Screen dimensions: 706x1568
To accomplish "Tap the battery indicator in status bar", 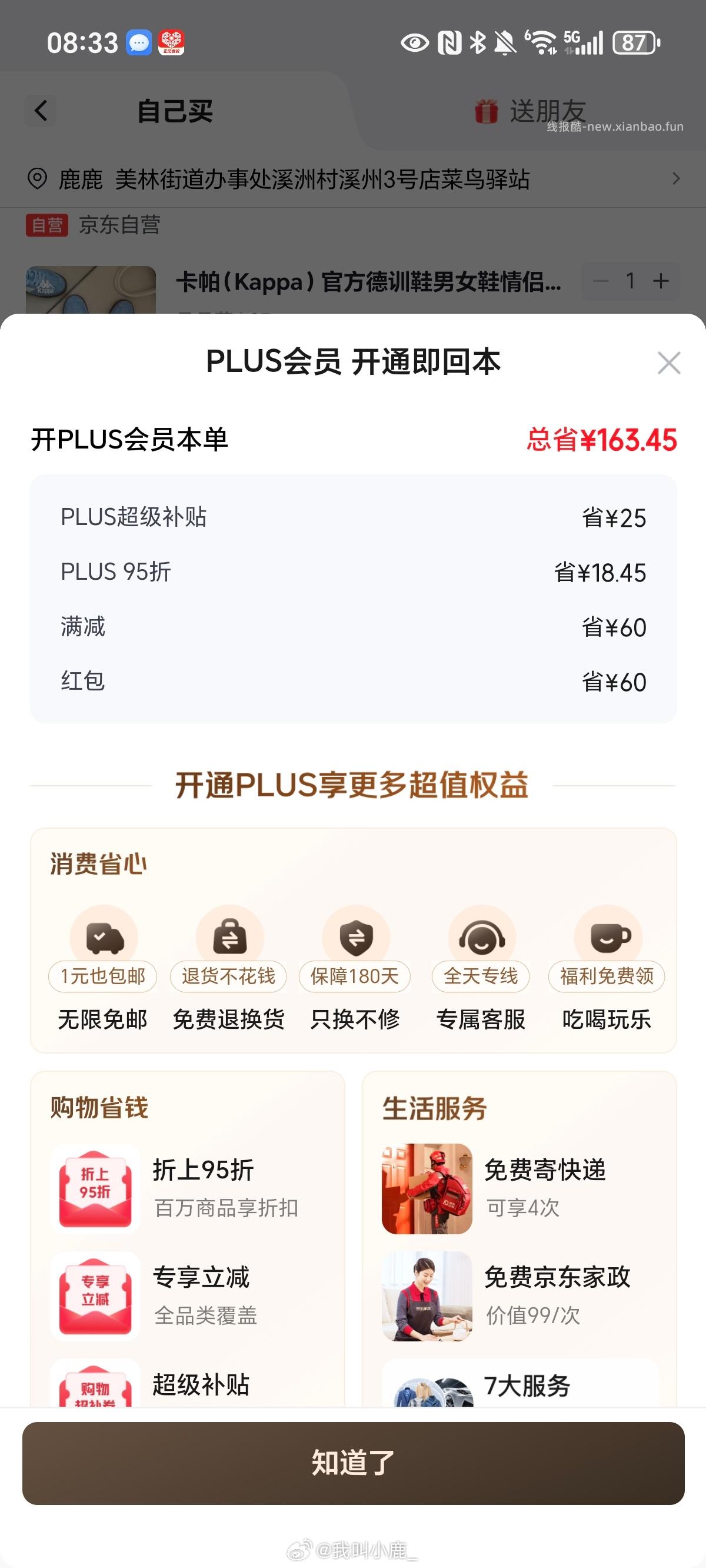I will coord(634,42).
